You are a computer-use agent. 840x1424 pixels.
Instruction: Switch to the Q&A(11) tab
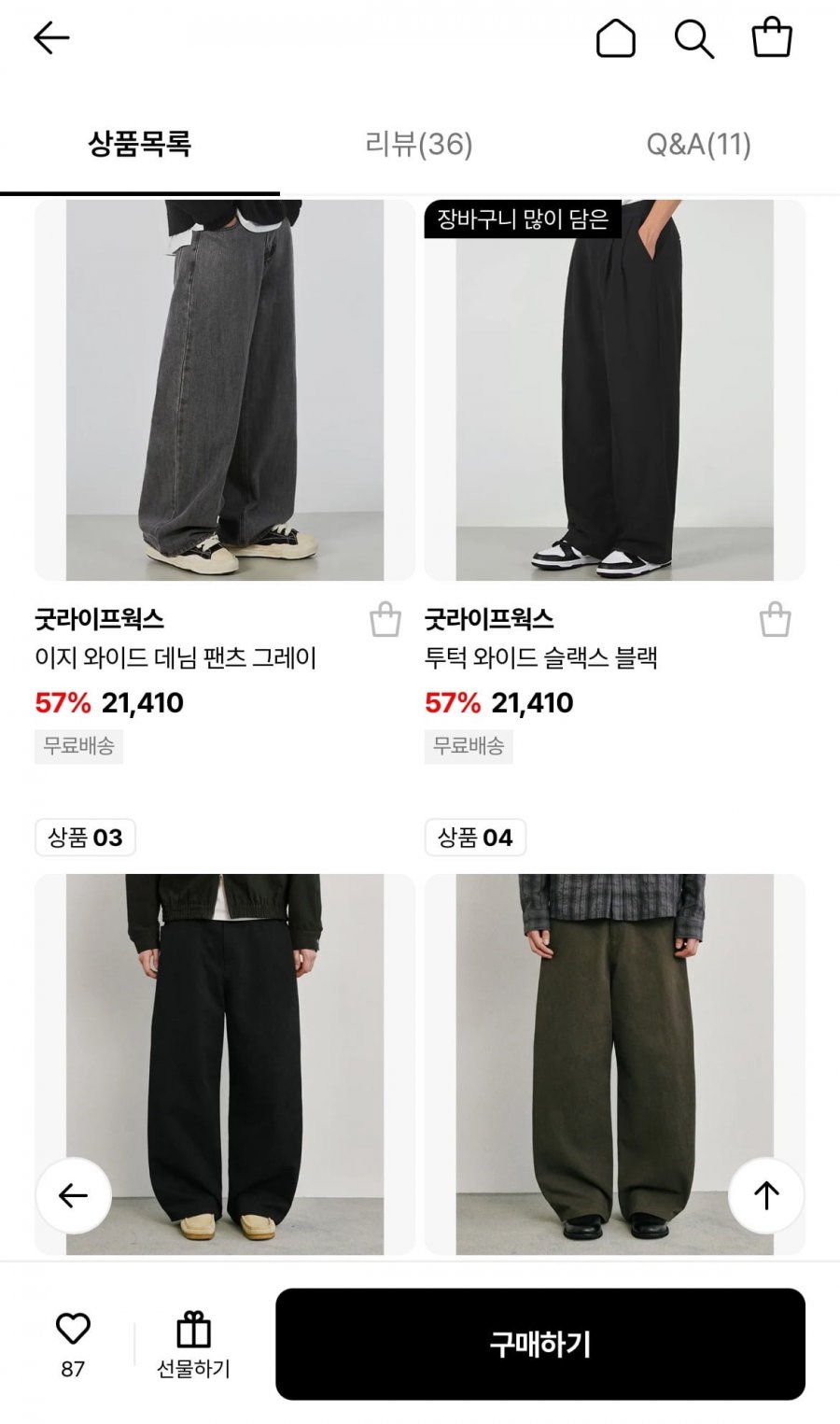coord(698,145)
